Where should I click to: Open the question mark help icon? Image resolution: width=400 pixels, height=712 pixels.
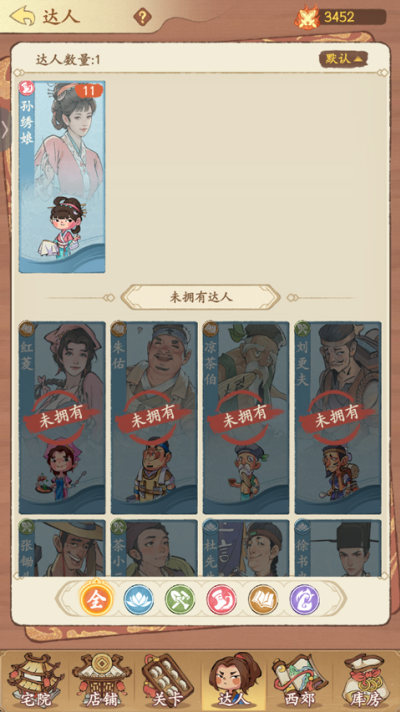pos(142,18)
